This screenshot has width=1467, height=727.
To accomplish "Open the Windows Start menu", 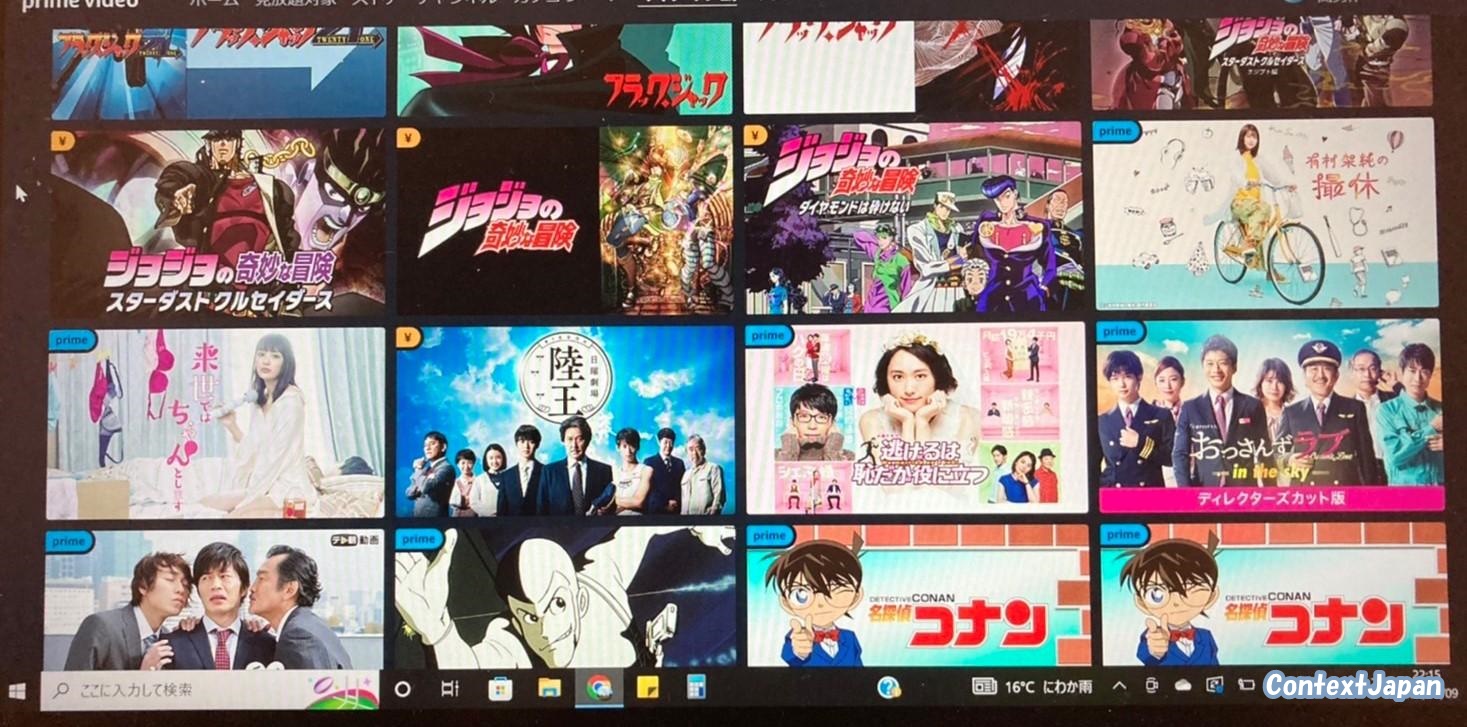I will pyautogui.click(x=17, y=690).
